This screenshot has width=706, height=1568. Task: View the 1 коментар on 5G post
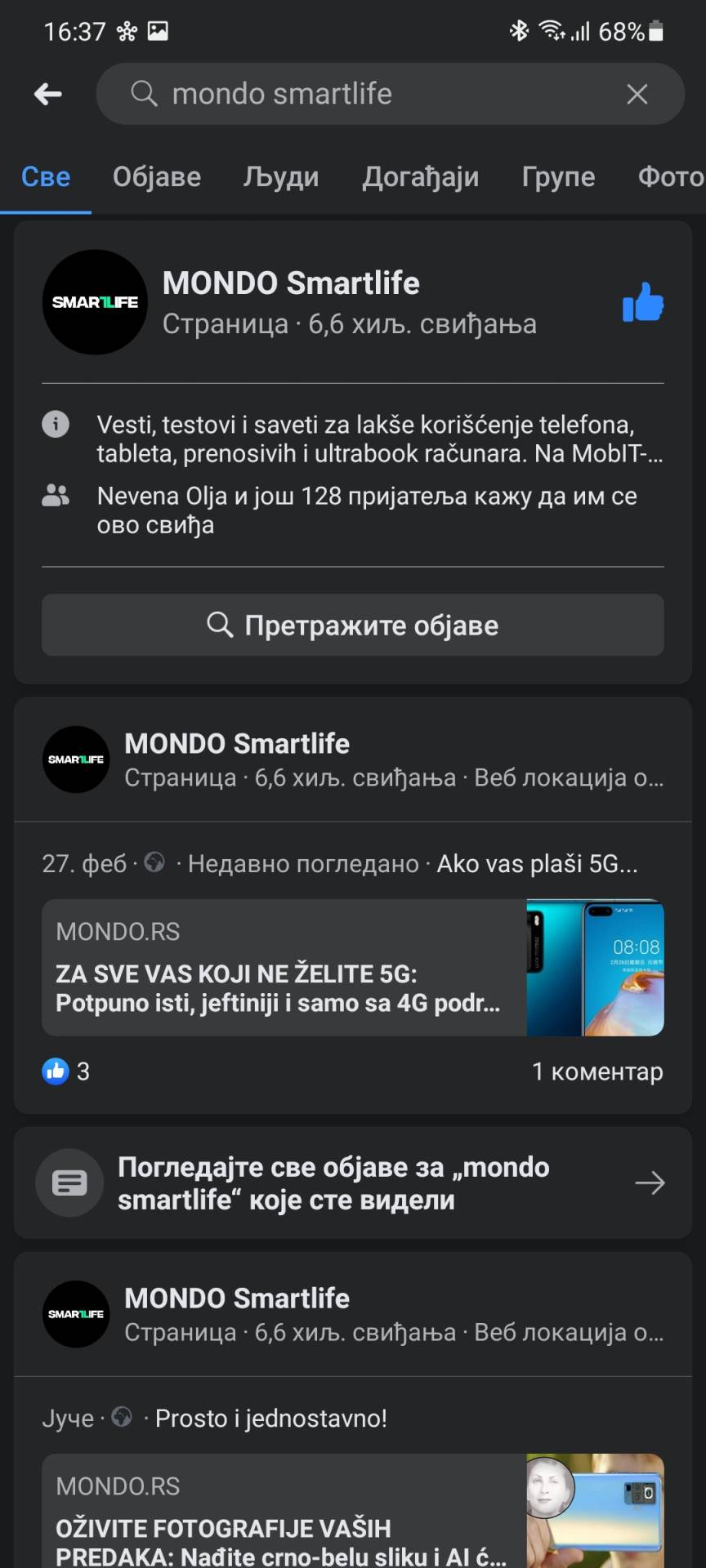597,1071
